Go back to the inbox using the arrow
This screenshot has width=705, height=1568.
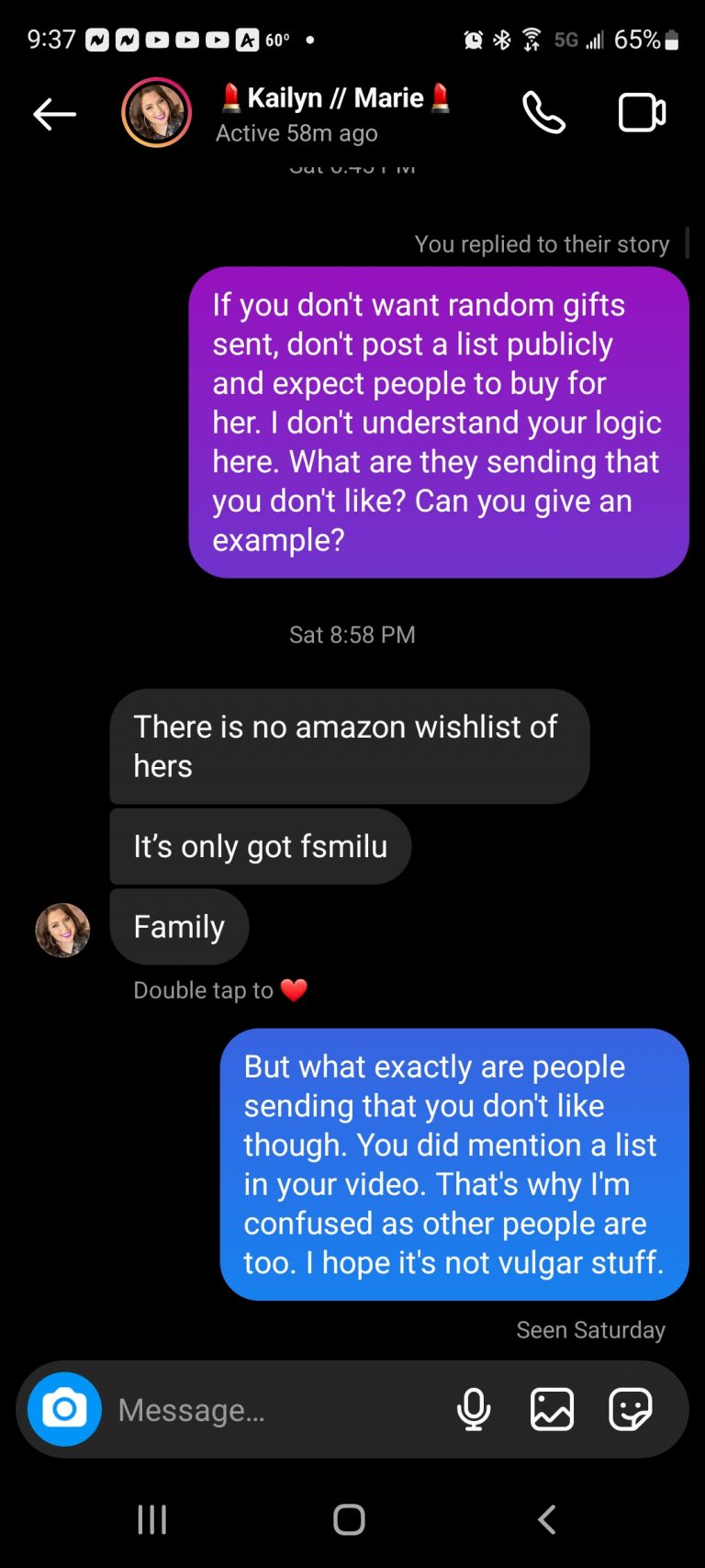click(x=54, y=114)
